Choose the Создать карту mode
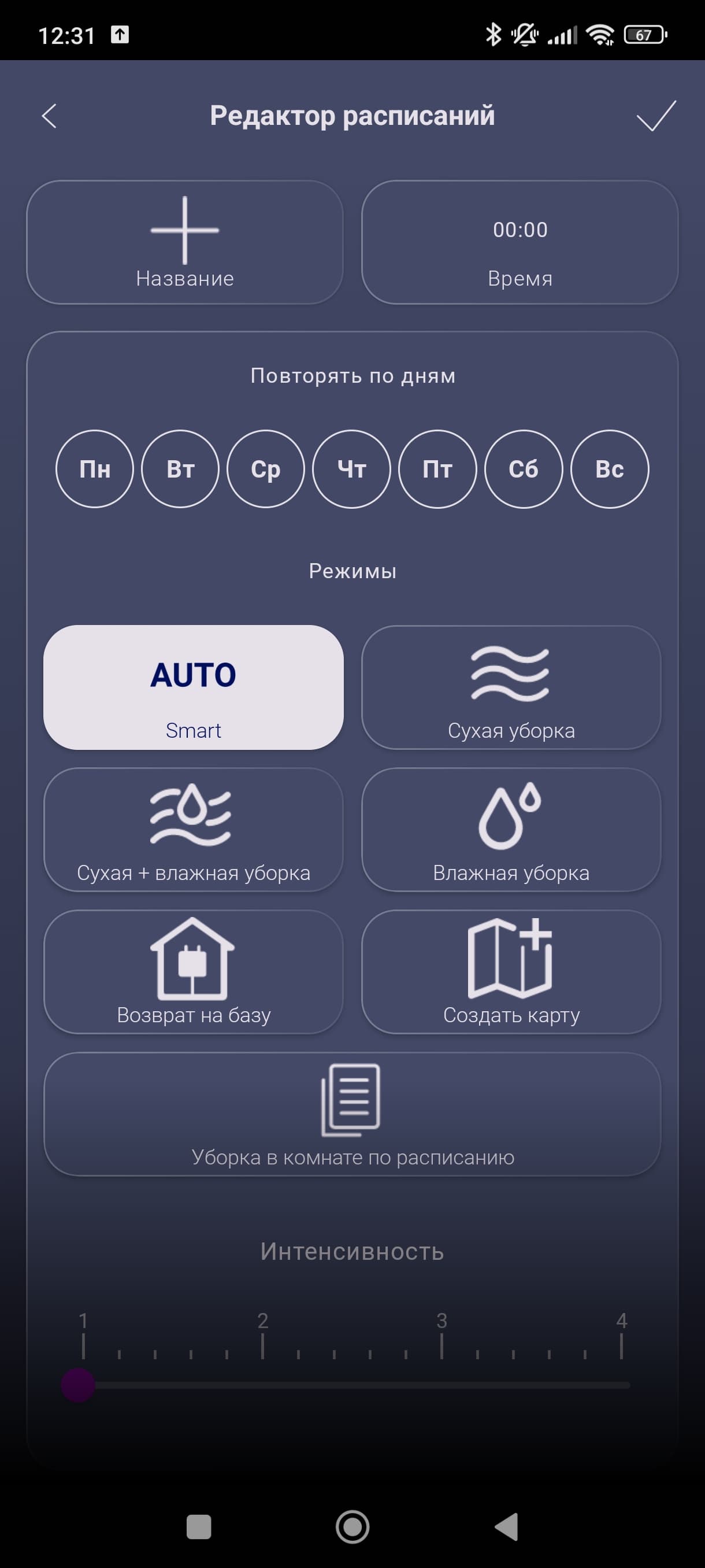The width and height of the screenshot is (705, 1568). pyautogui.click(x=511, y=972)
